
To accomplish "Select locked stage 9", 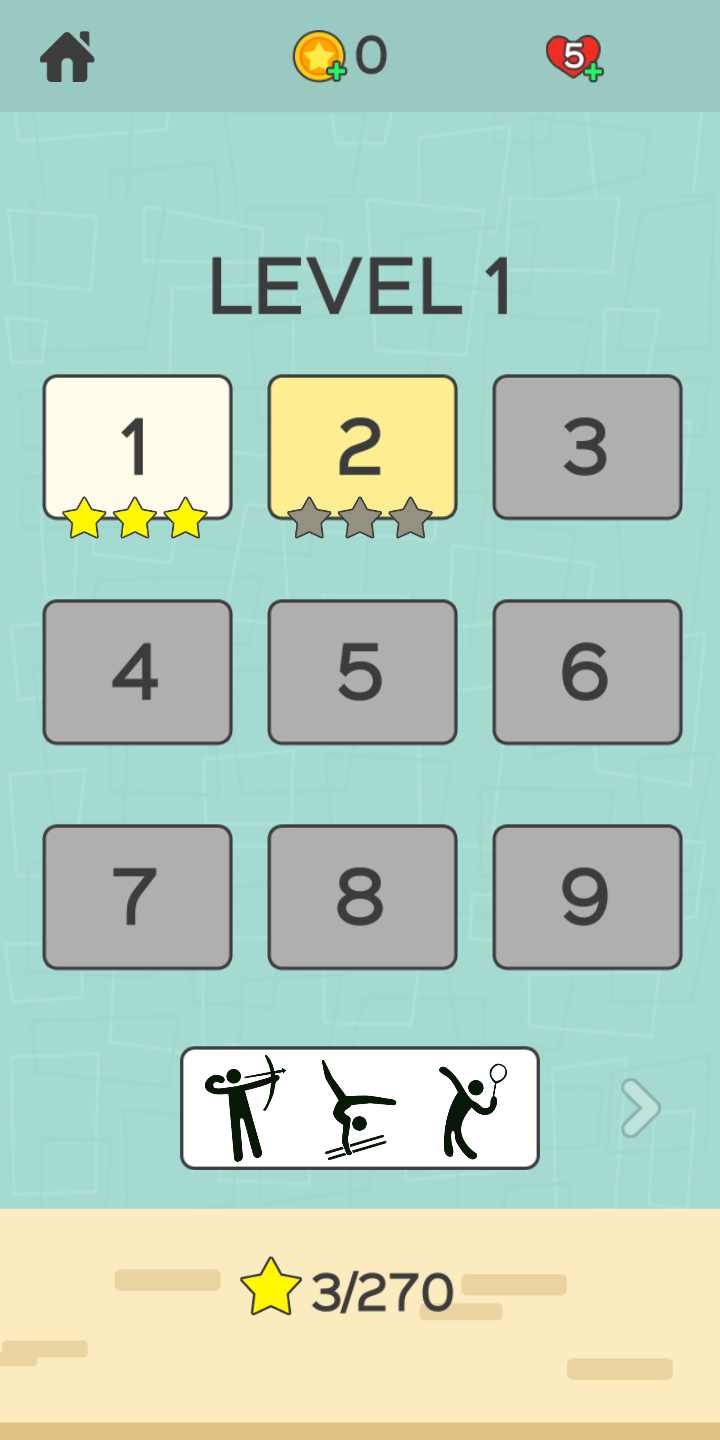I will point(587,896).
